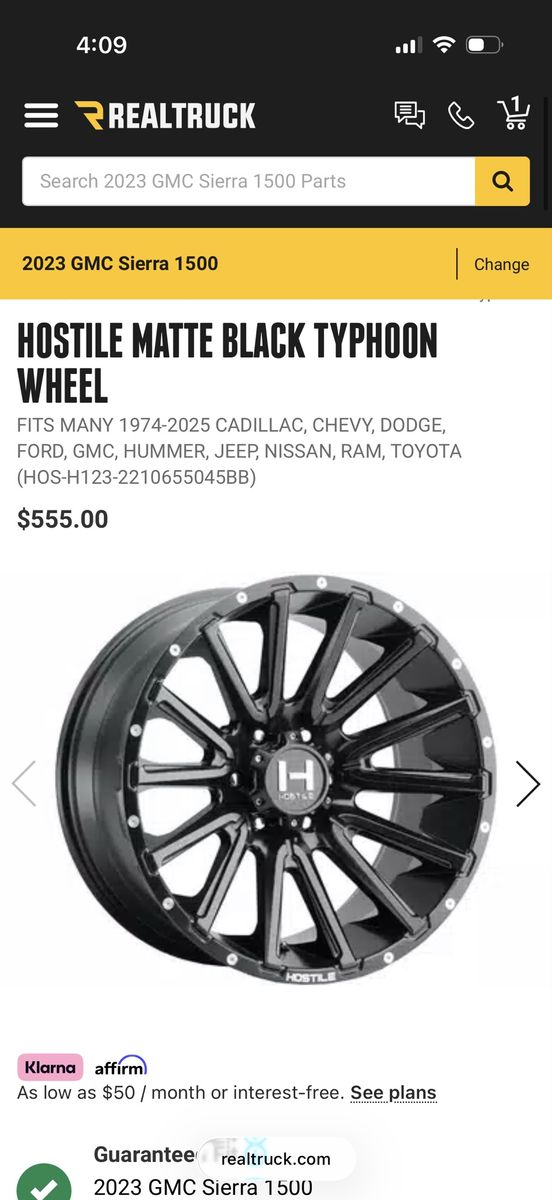Viewport: 552px width, 1200px height.
Task: Show the next wheel image
Action: 527,784
